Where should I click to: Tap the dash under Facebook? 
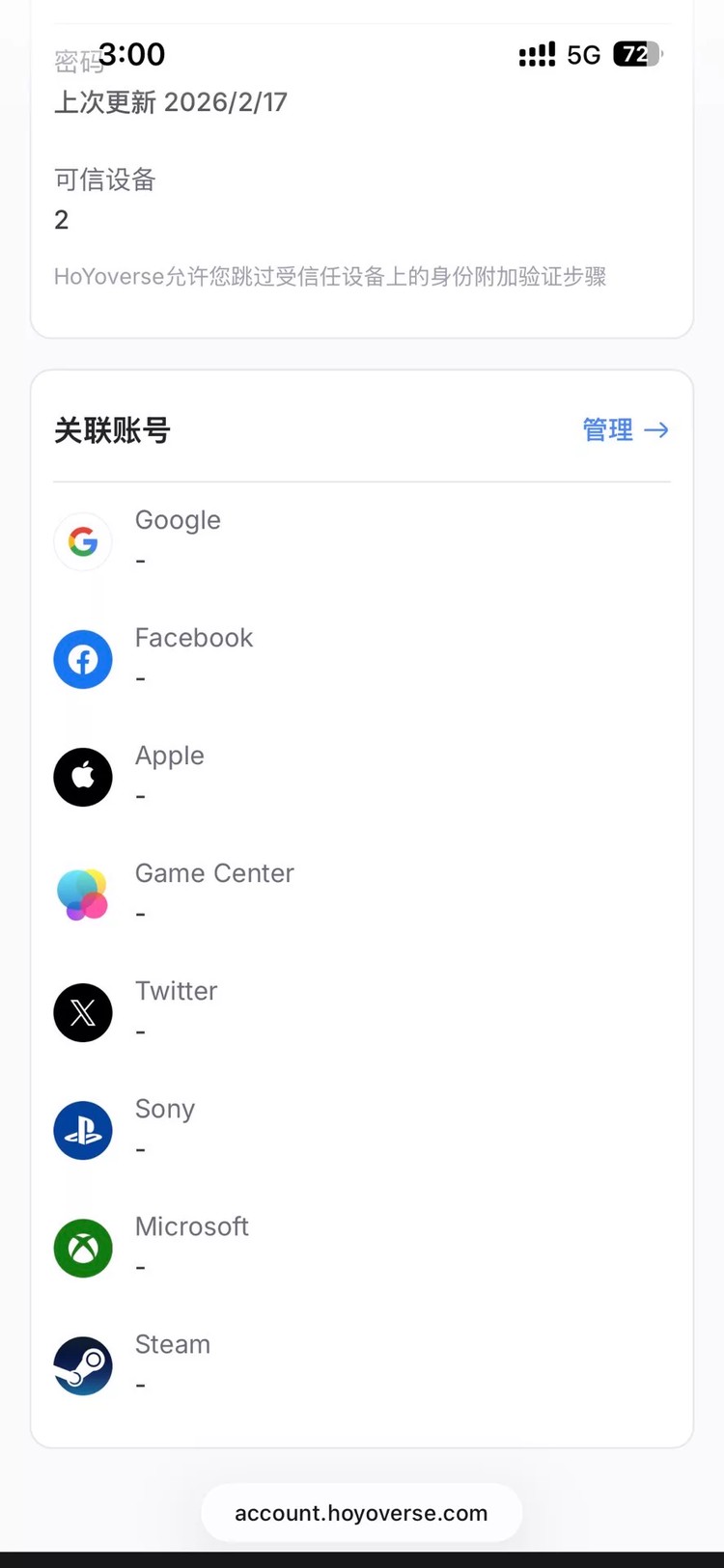140,678
